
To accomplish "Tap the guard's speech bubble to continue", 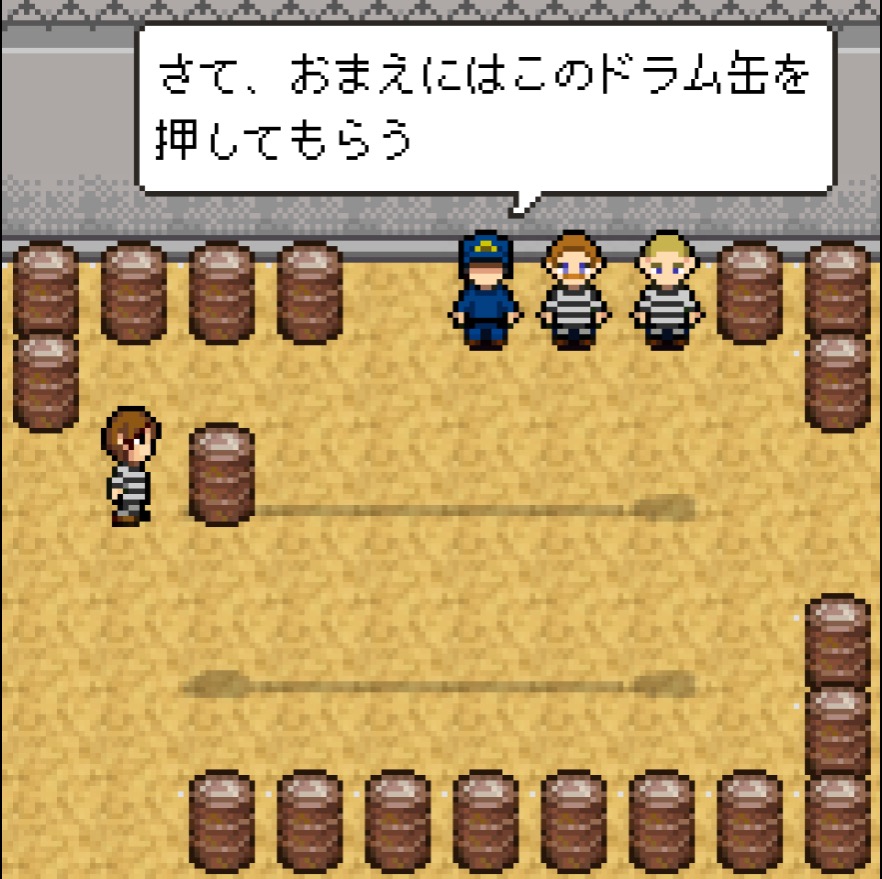I will point(485,108).
